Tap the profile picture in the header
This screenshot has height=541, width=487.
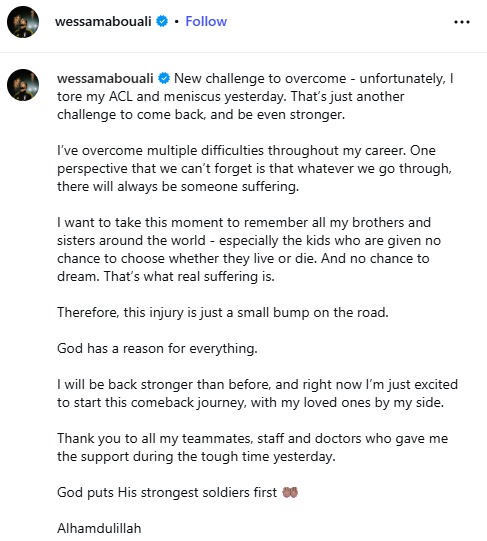[x=23, y=22]
